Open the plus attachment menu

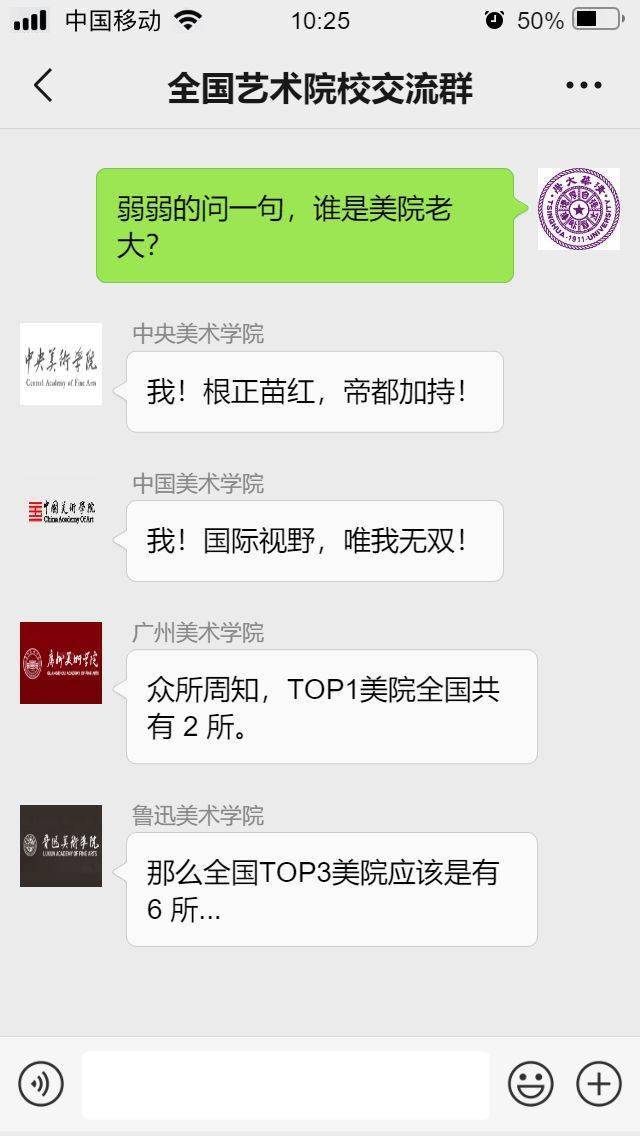click(599, 1084)
